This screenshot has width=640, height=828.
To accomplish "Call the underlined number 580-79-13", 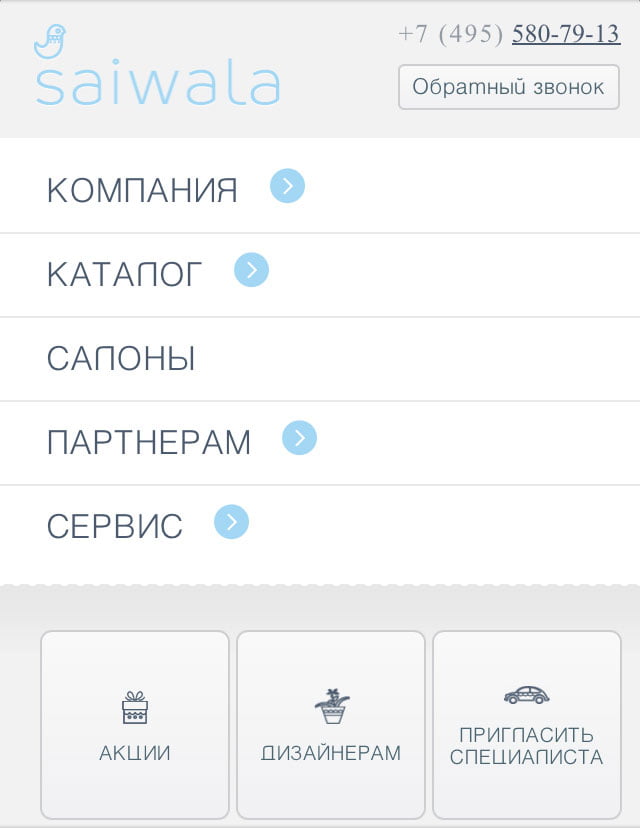I will coord(565,34).
